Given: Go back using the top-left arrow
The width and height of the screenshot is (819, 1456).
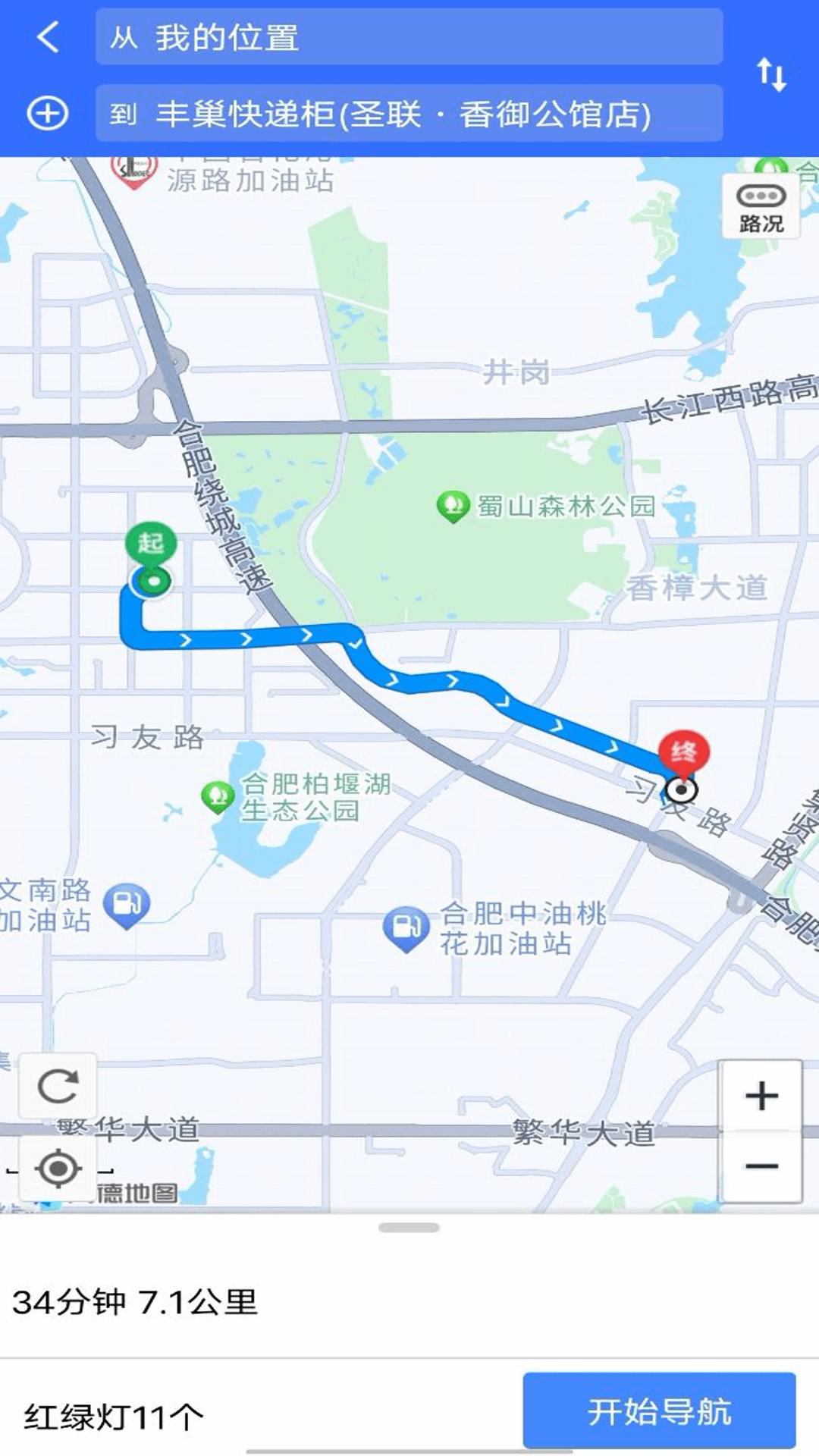Looking at the screenshot, I should (48, 37).
